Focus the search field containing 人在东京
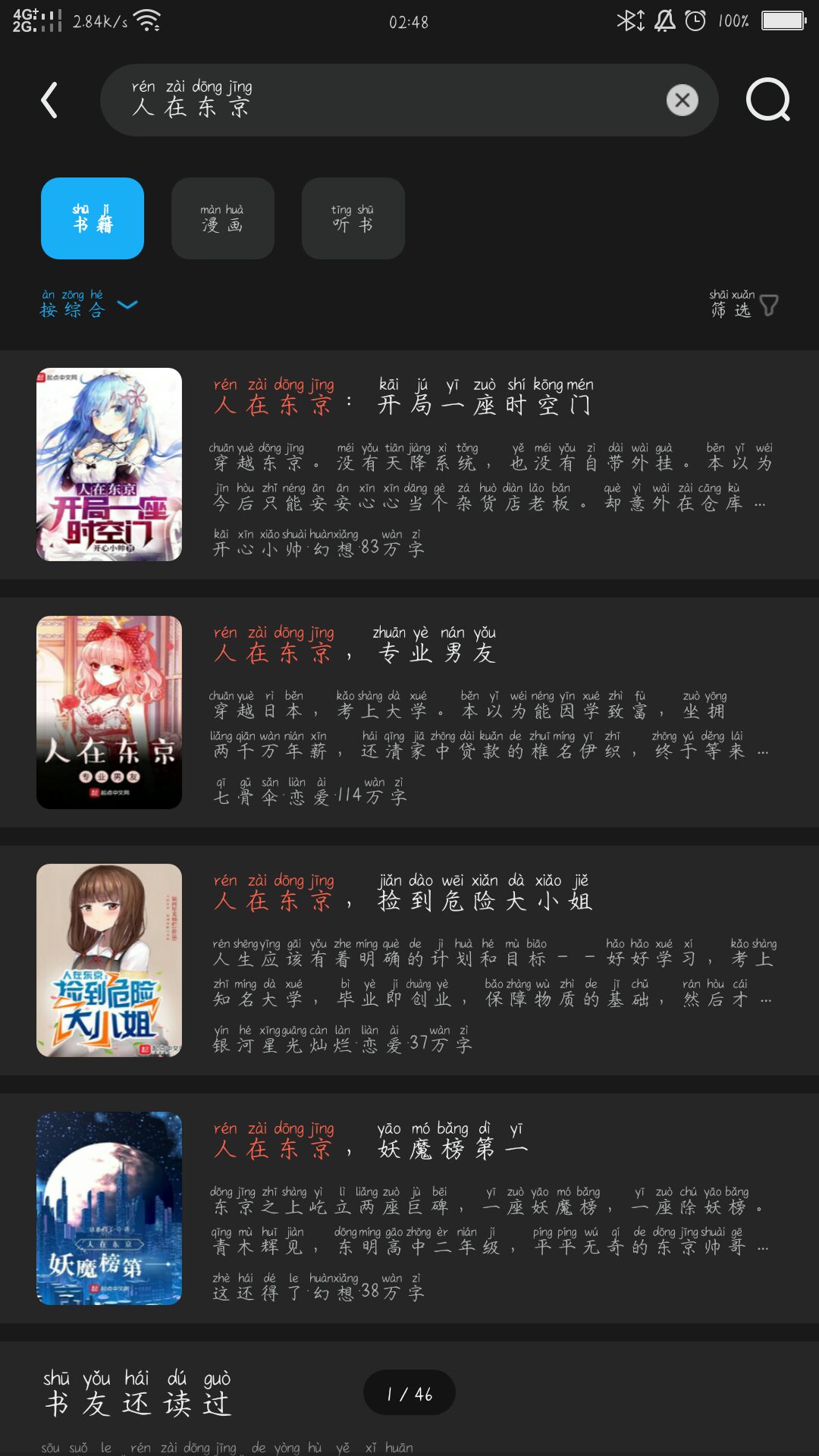The height and width of the screenshot is (1456, 819). [x=379, y=100]
